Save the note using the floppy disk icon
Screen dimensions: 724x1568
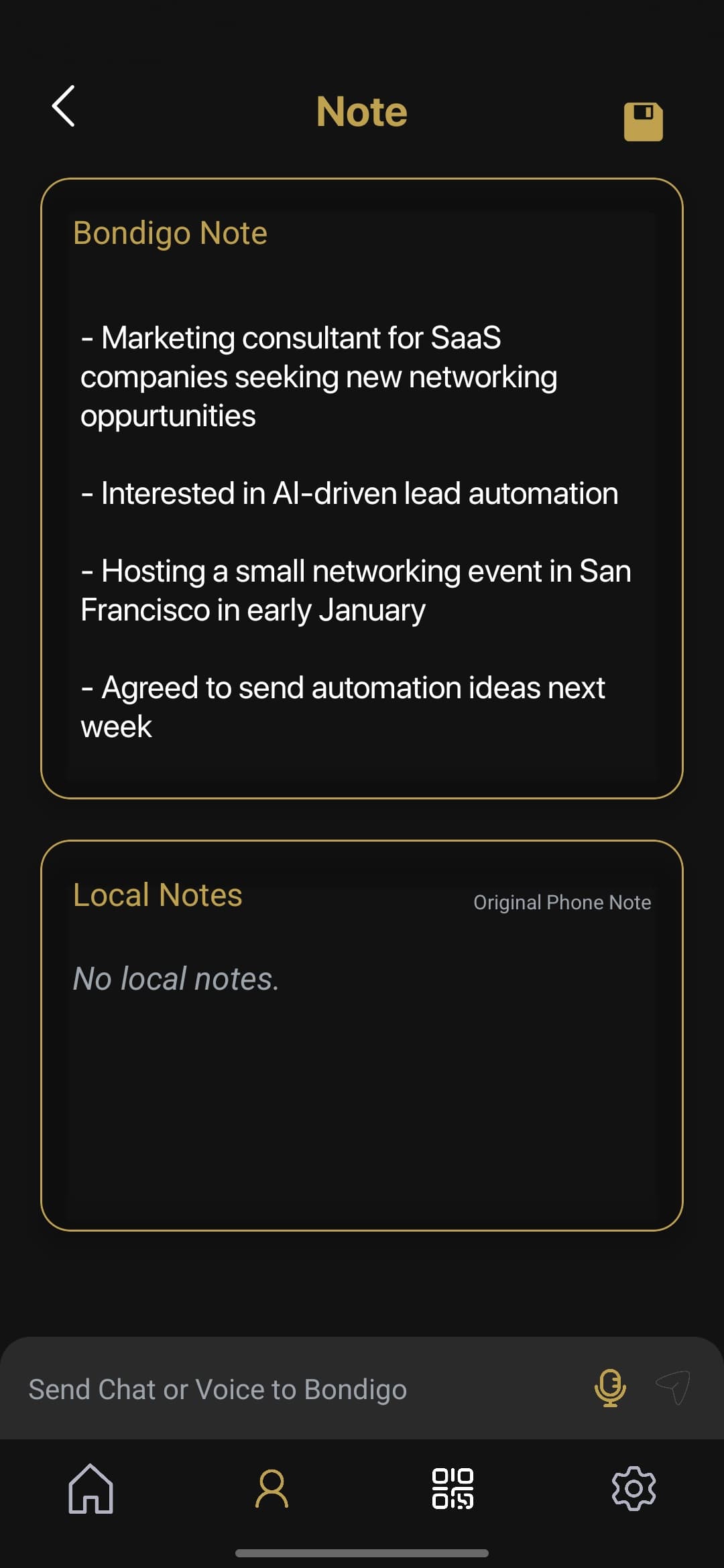[643, 119]
